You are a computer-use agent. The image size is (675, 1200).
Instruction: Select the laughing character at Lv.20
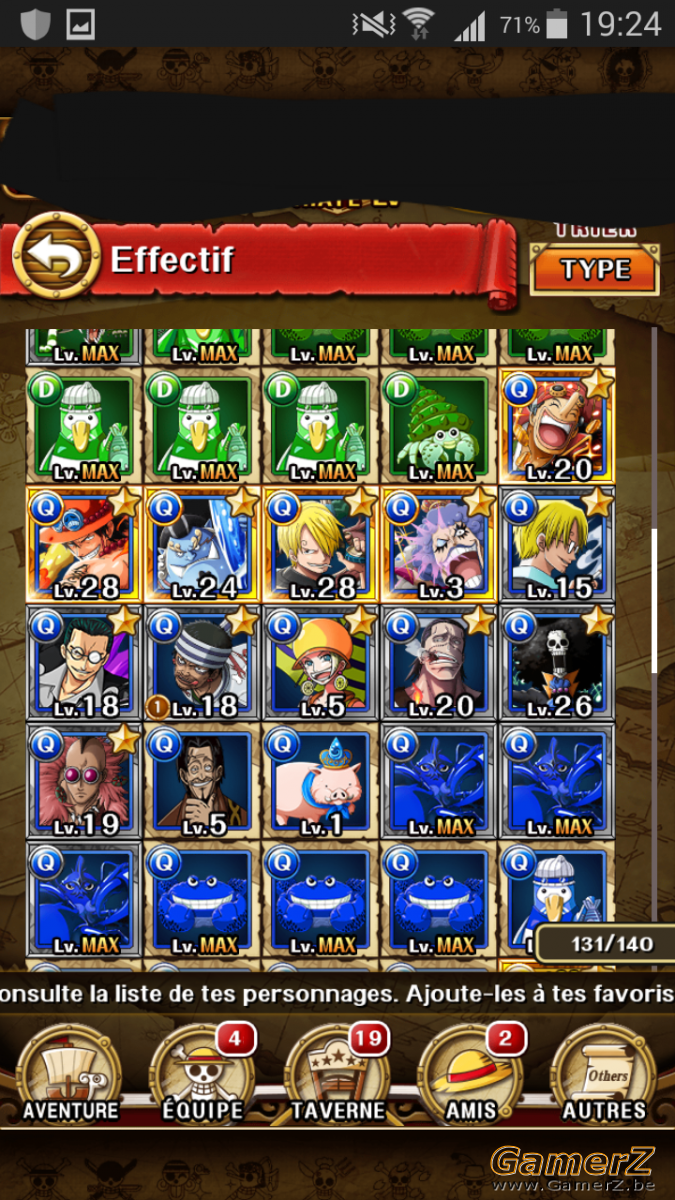[x=558, y=427]
